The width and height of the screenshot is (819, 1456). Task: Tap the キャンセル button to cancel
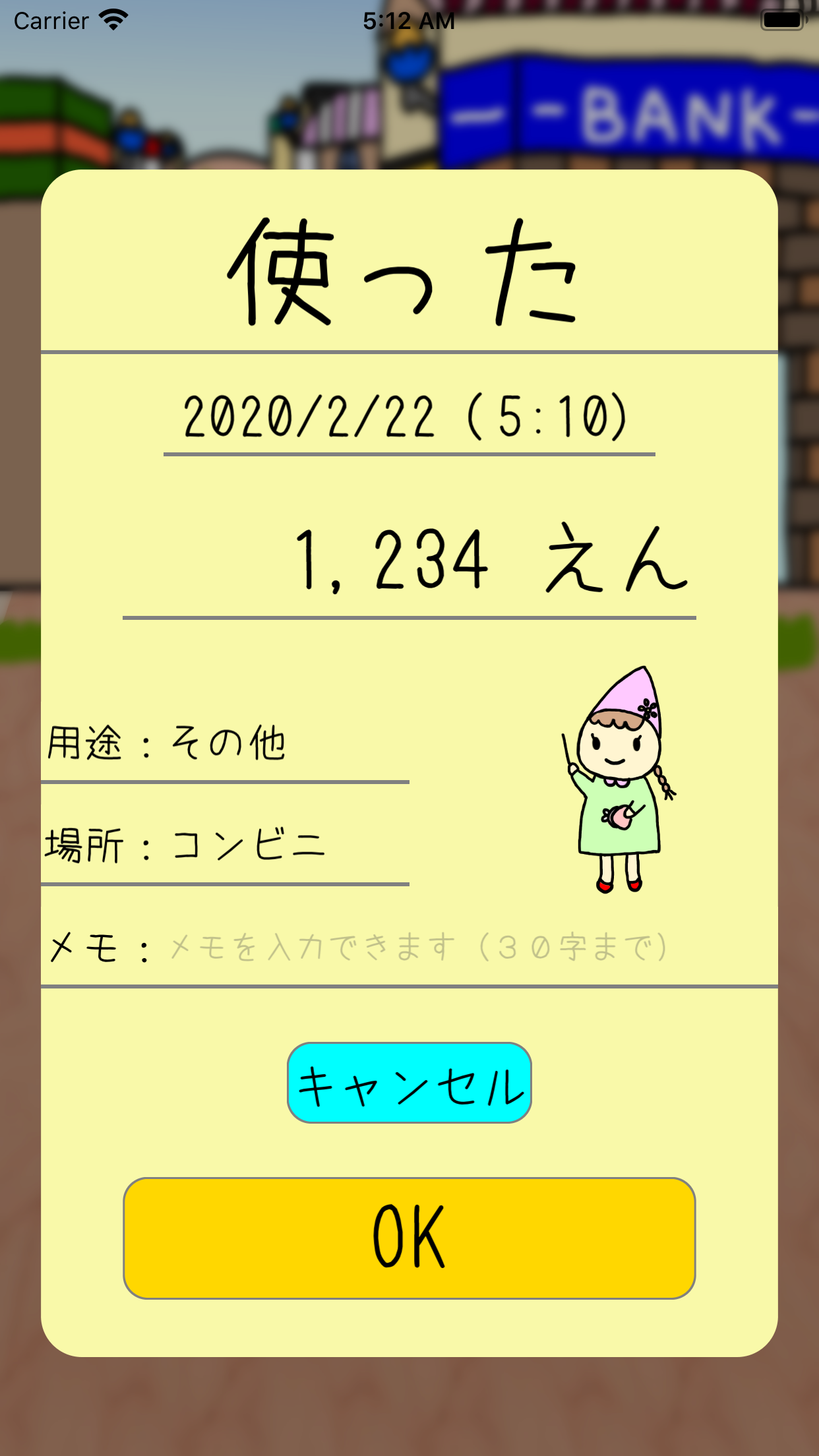[x=409, y=1083]
